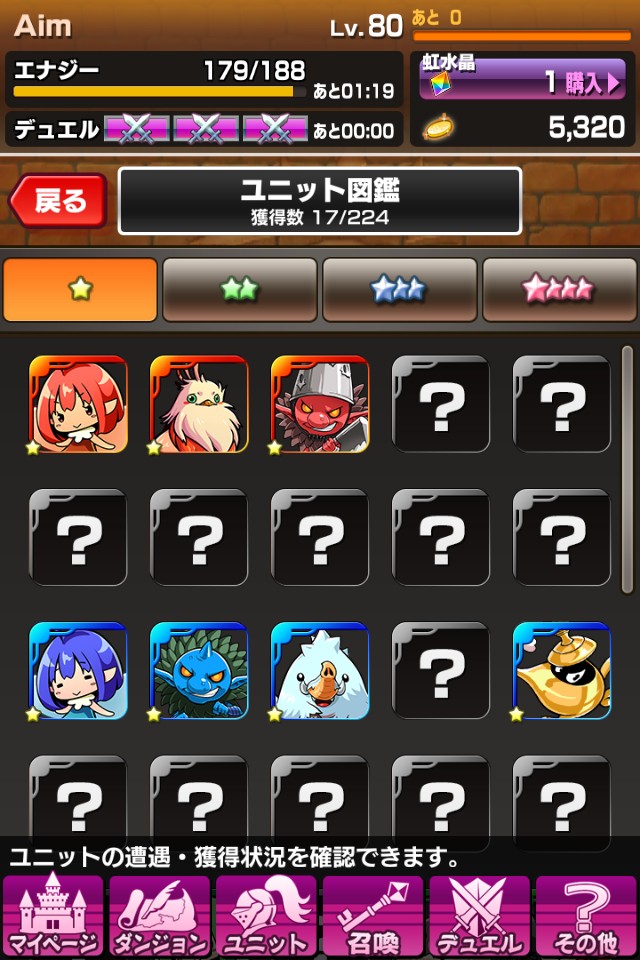Screen dimensions: 640x960
Task: Buy rainbow crystals via 購入
Action: (583, 84)
